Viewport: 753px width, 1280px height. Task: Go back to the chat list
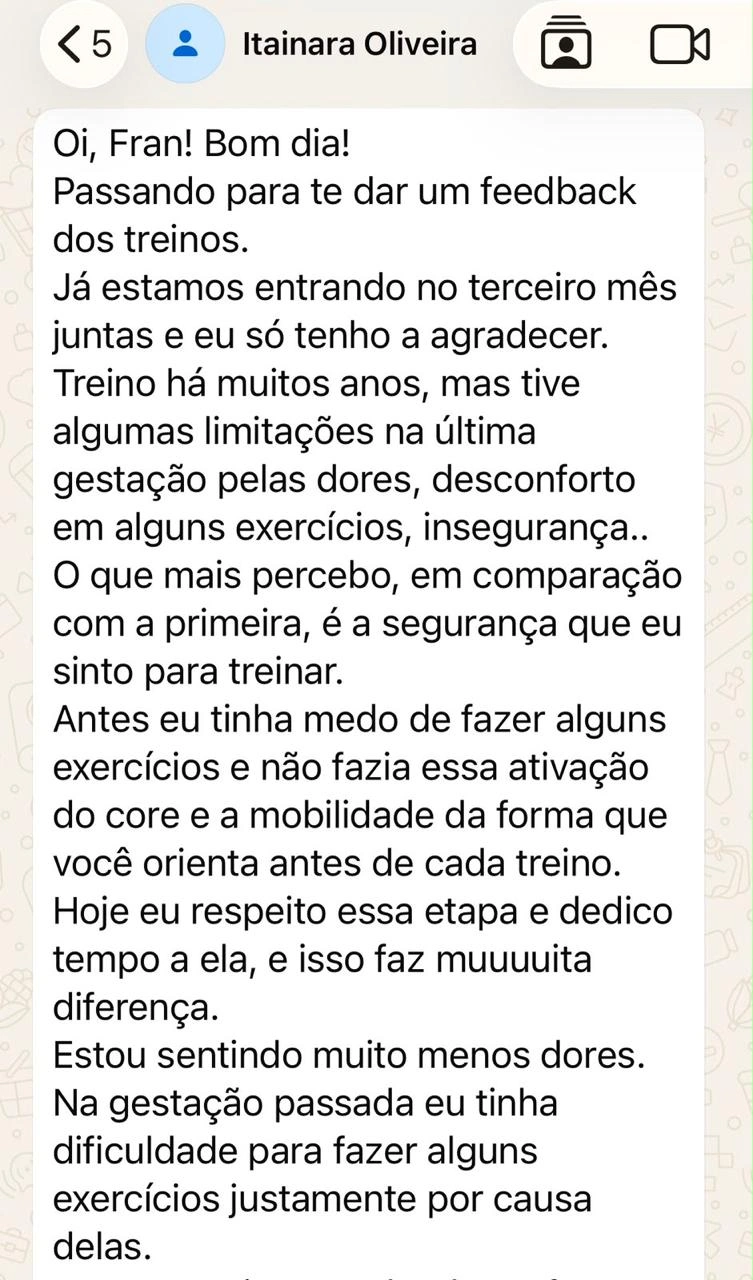(x=84, y=44)
